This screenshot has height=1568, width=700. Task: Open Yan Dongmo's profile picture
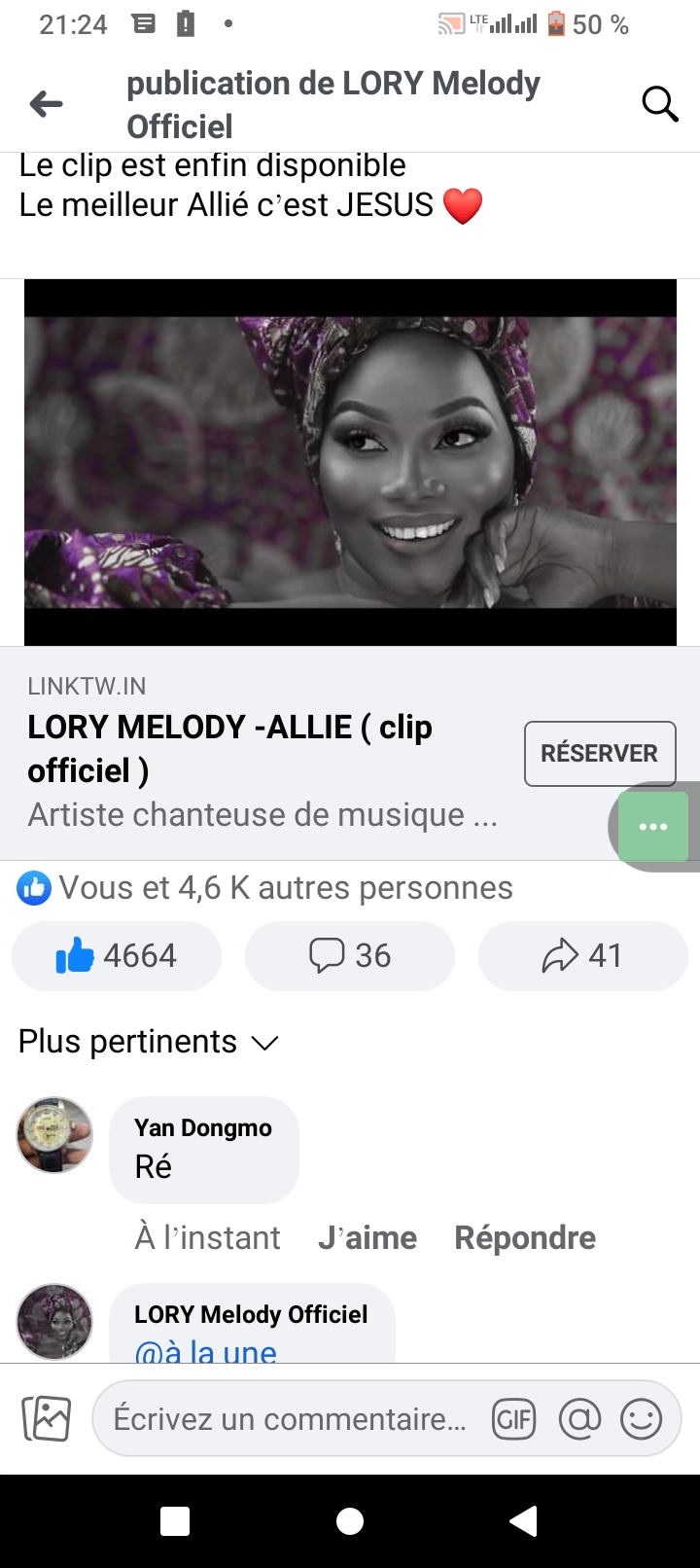pos(54,1135)
